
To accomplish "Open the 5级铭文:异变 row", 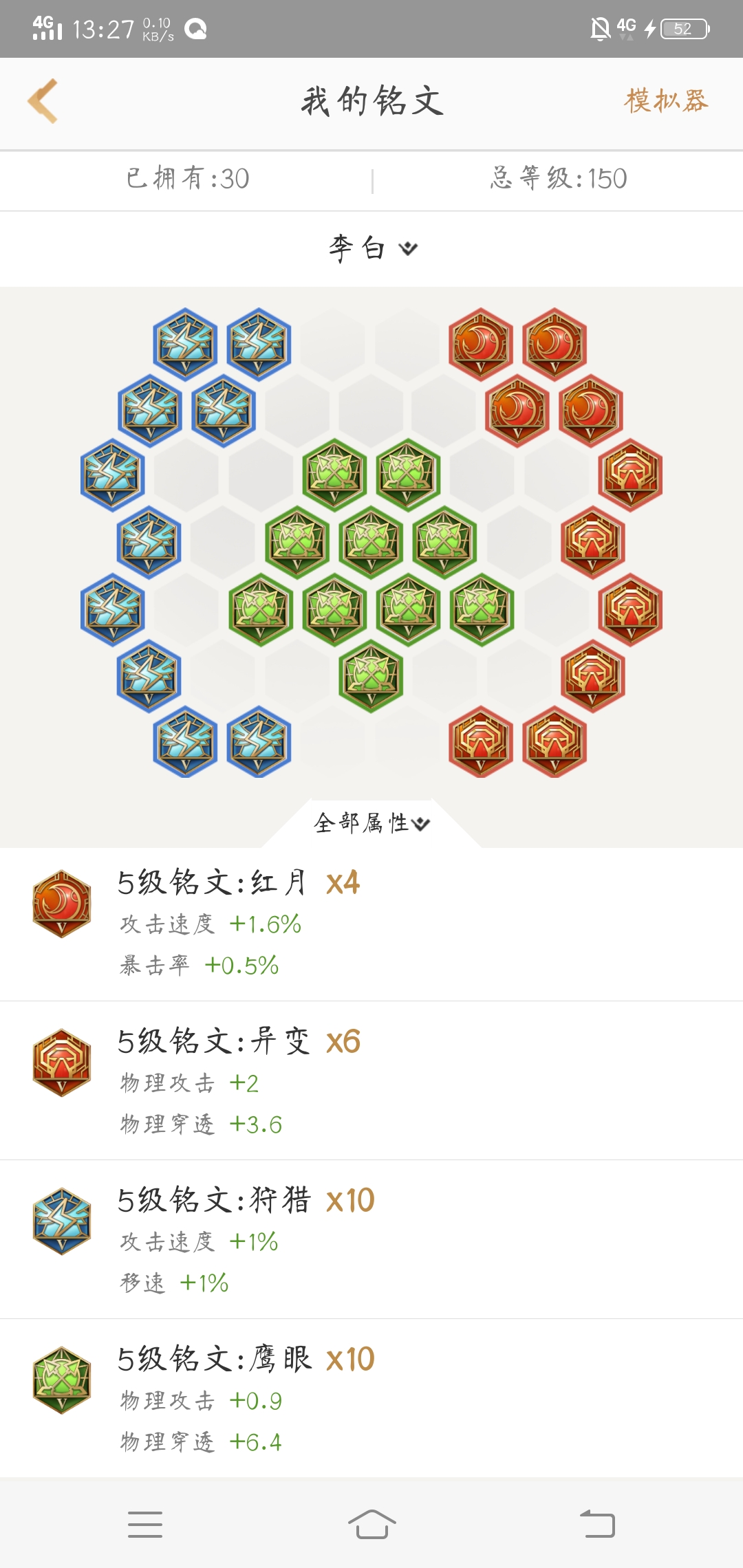I will click(x=371, y=1082).
